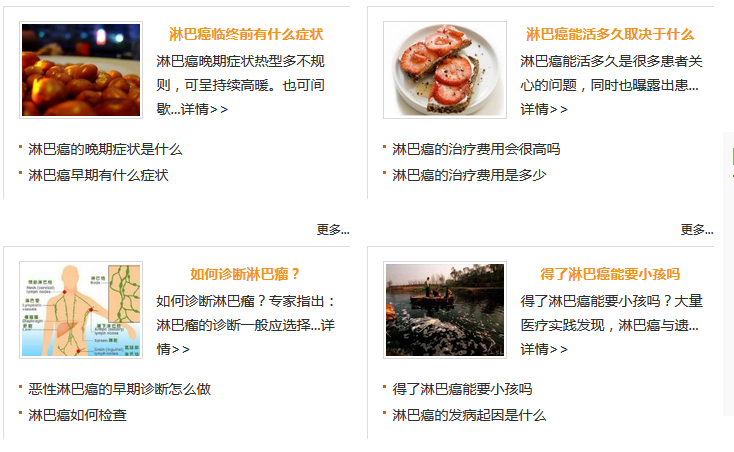Open link 淋巴癌如何检查
Screen dimensions: 734x452
[77, 415]
